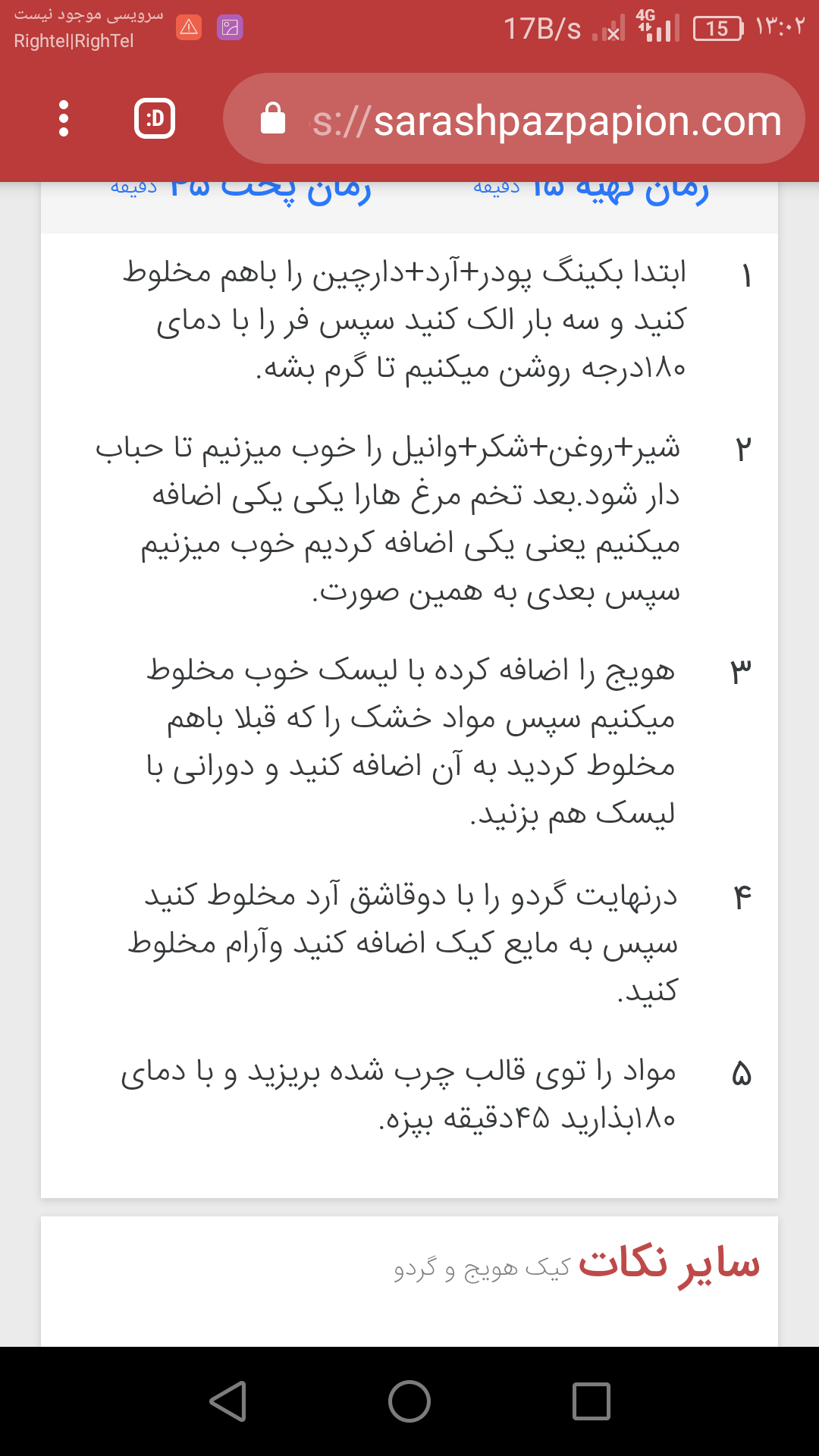Screen dimensions: 819x1456
Task: Go to the home screen
Action: [409, 1401]
